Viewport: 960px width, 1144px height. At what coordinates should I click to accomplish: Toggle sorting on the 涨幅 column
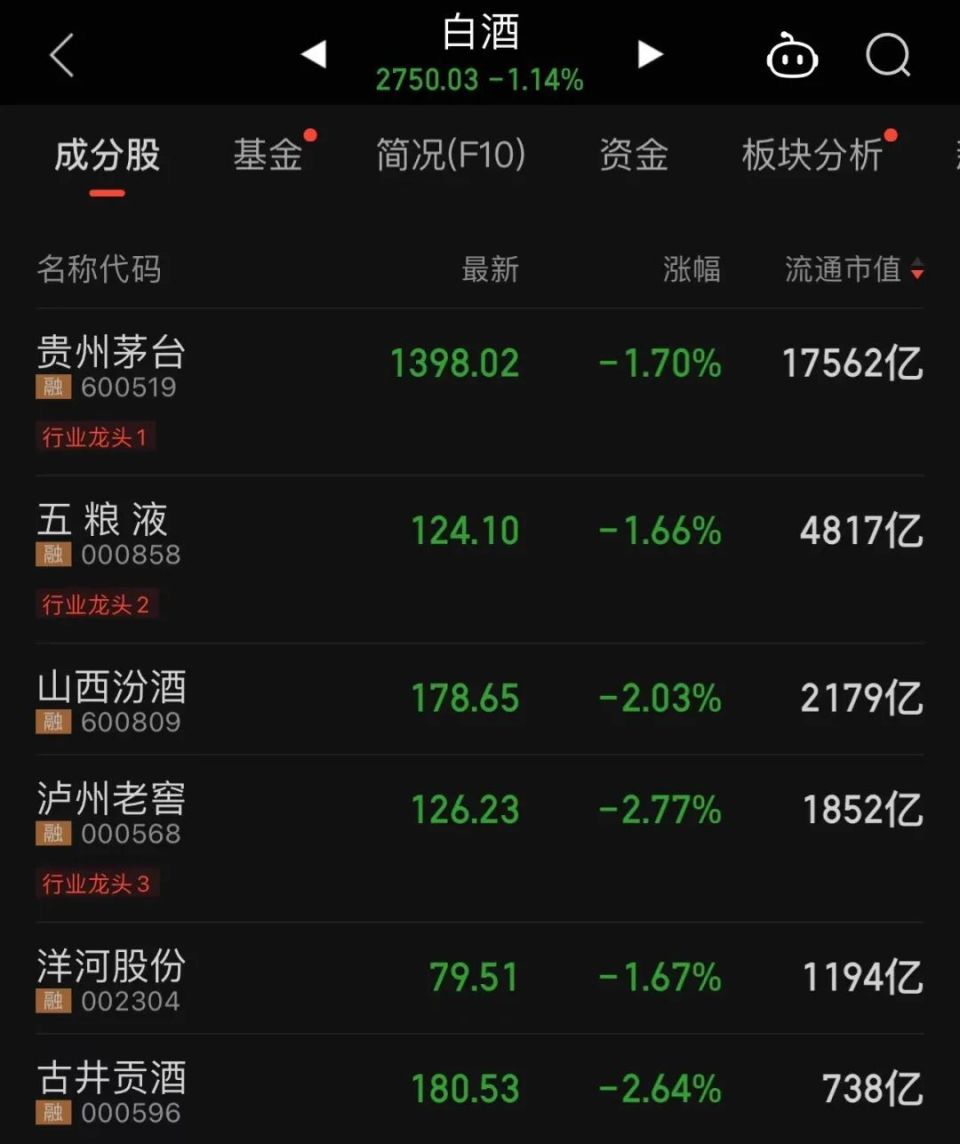694,270
